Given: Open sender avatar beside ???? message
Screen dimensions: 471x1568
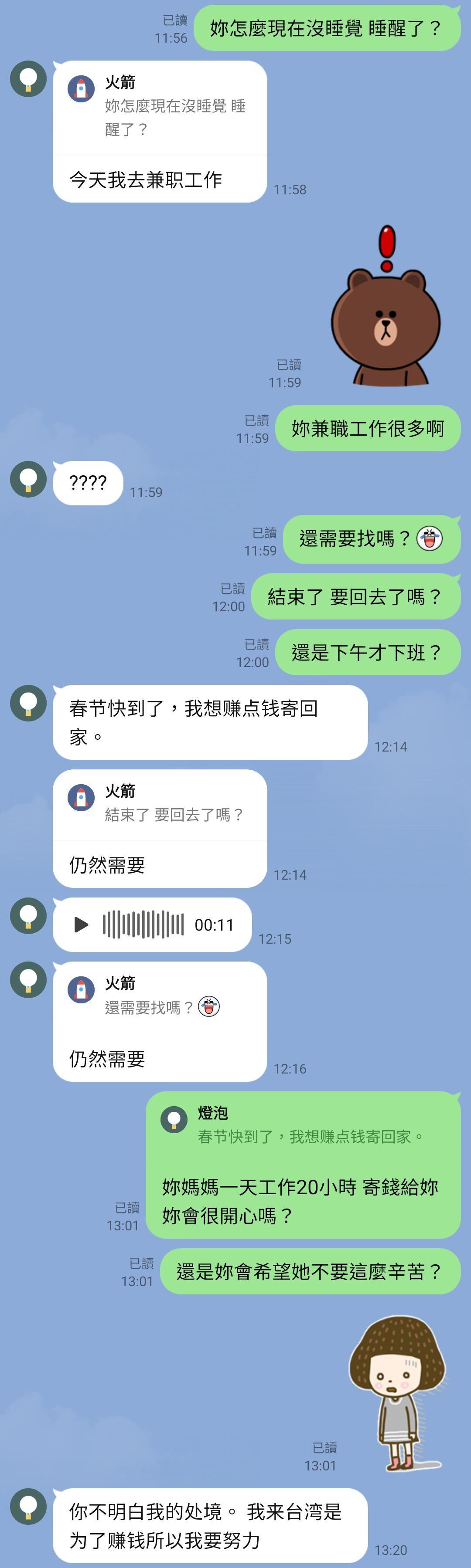Looking at the screenshot, I should pos(28,479).
